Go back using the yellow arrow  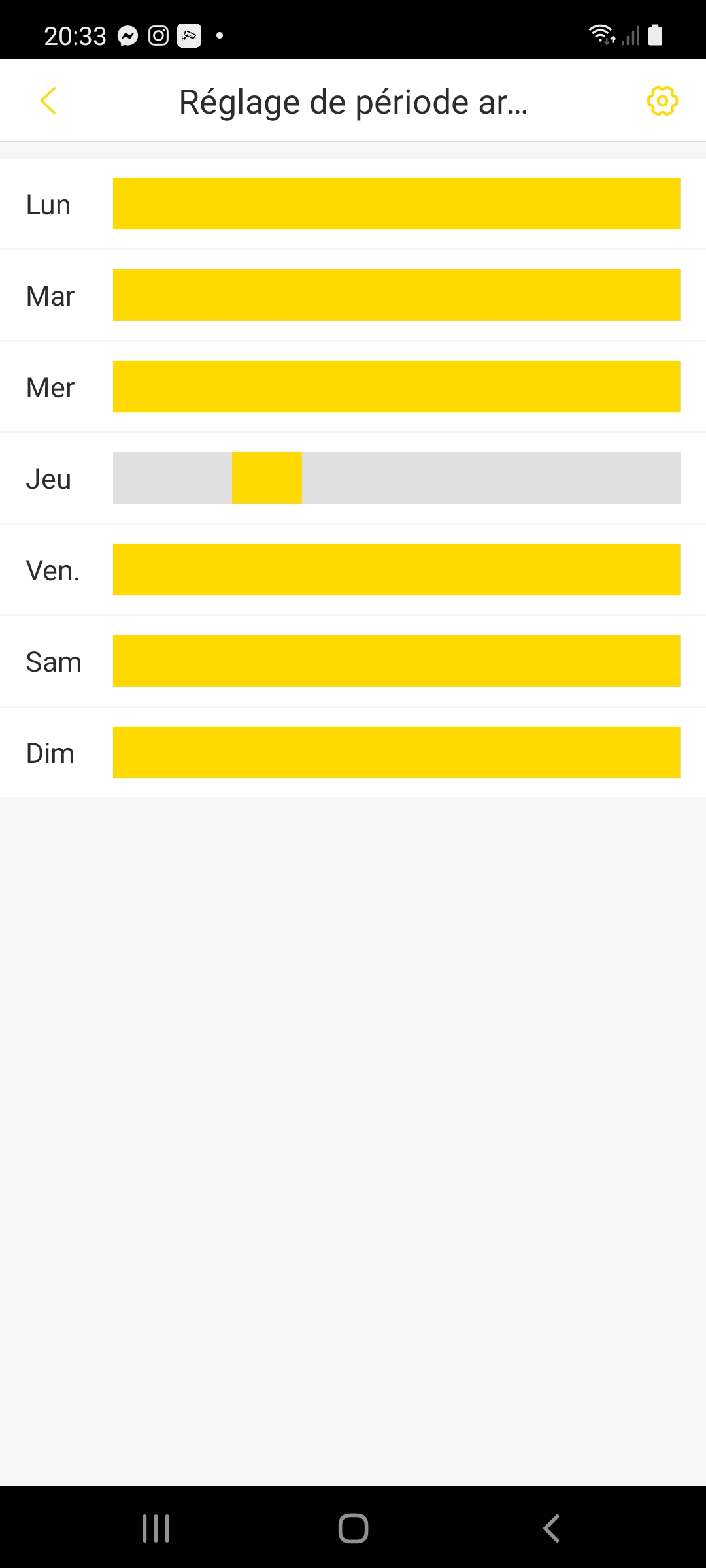48,101
